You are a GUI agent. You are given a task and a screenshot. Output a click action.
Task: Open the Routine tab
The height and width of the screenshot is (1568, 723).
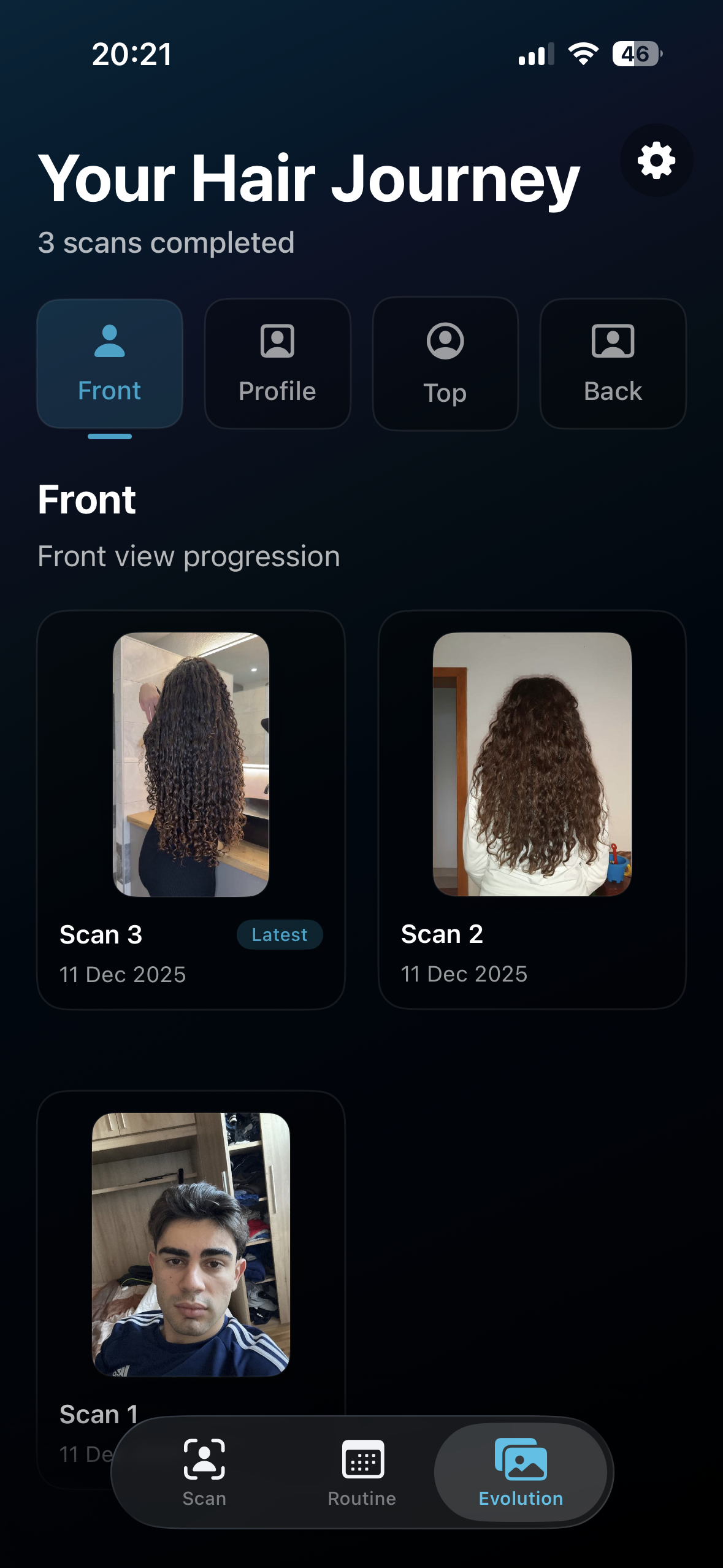[x=362, y=1472]
